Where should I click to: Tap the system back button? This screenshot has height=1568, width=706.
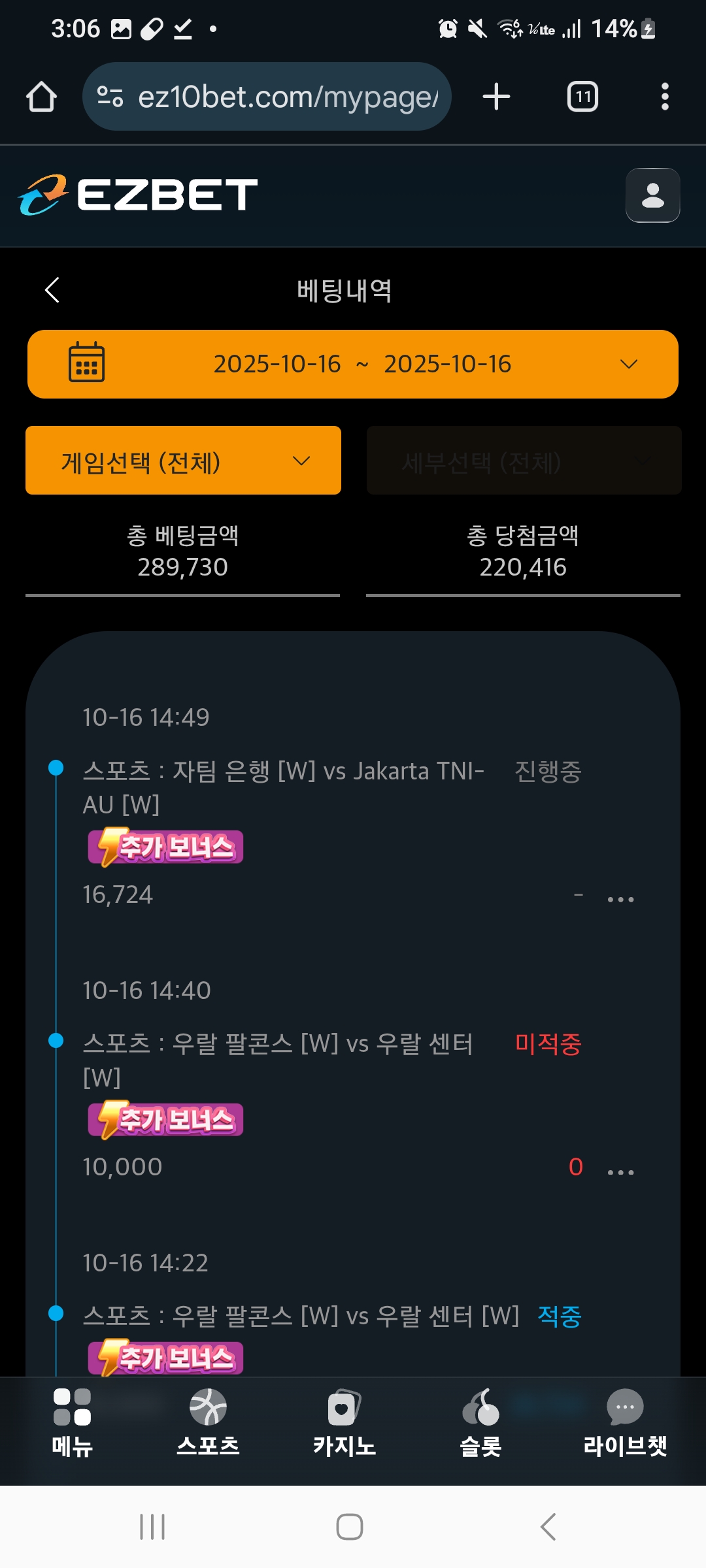548,1526
